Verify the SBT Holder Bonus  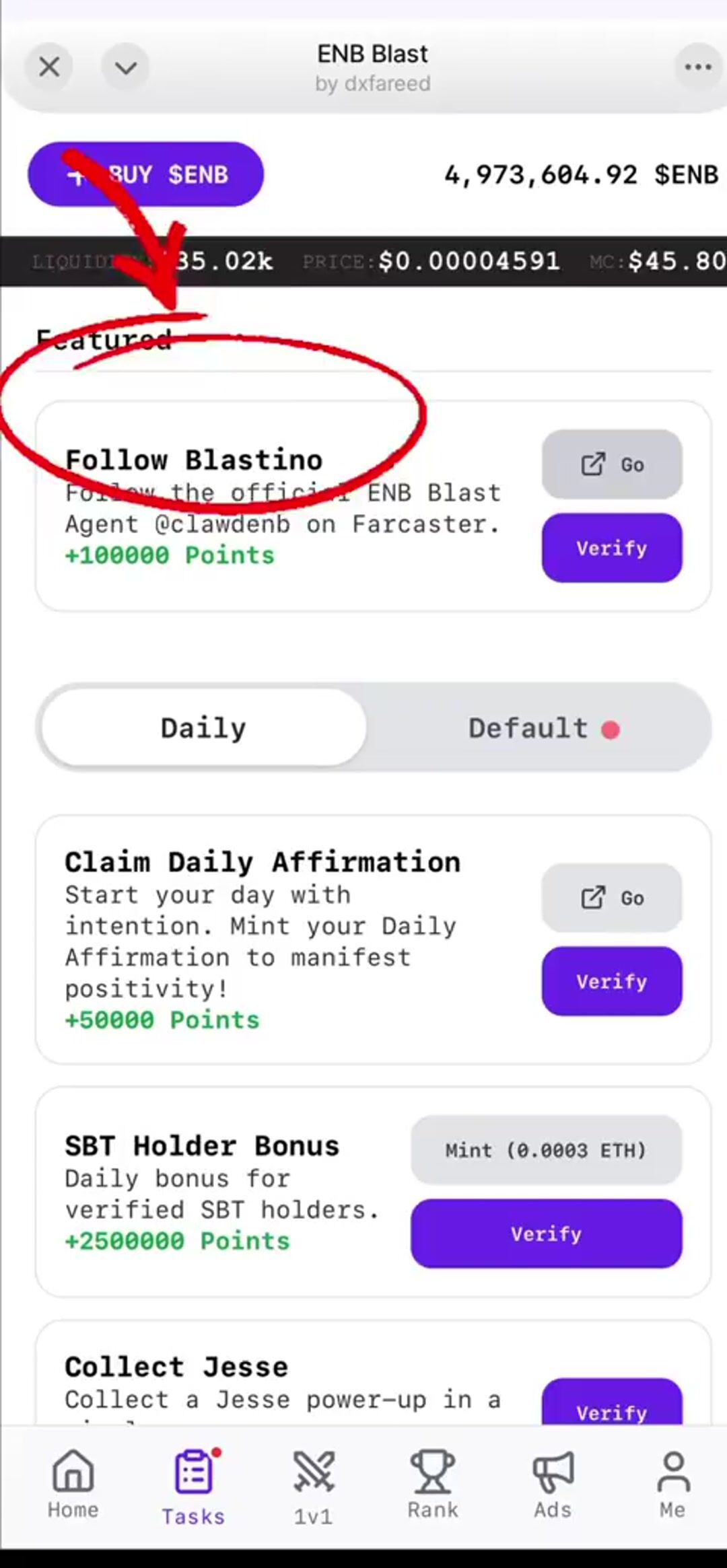click(x=547, y=1234)
